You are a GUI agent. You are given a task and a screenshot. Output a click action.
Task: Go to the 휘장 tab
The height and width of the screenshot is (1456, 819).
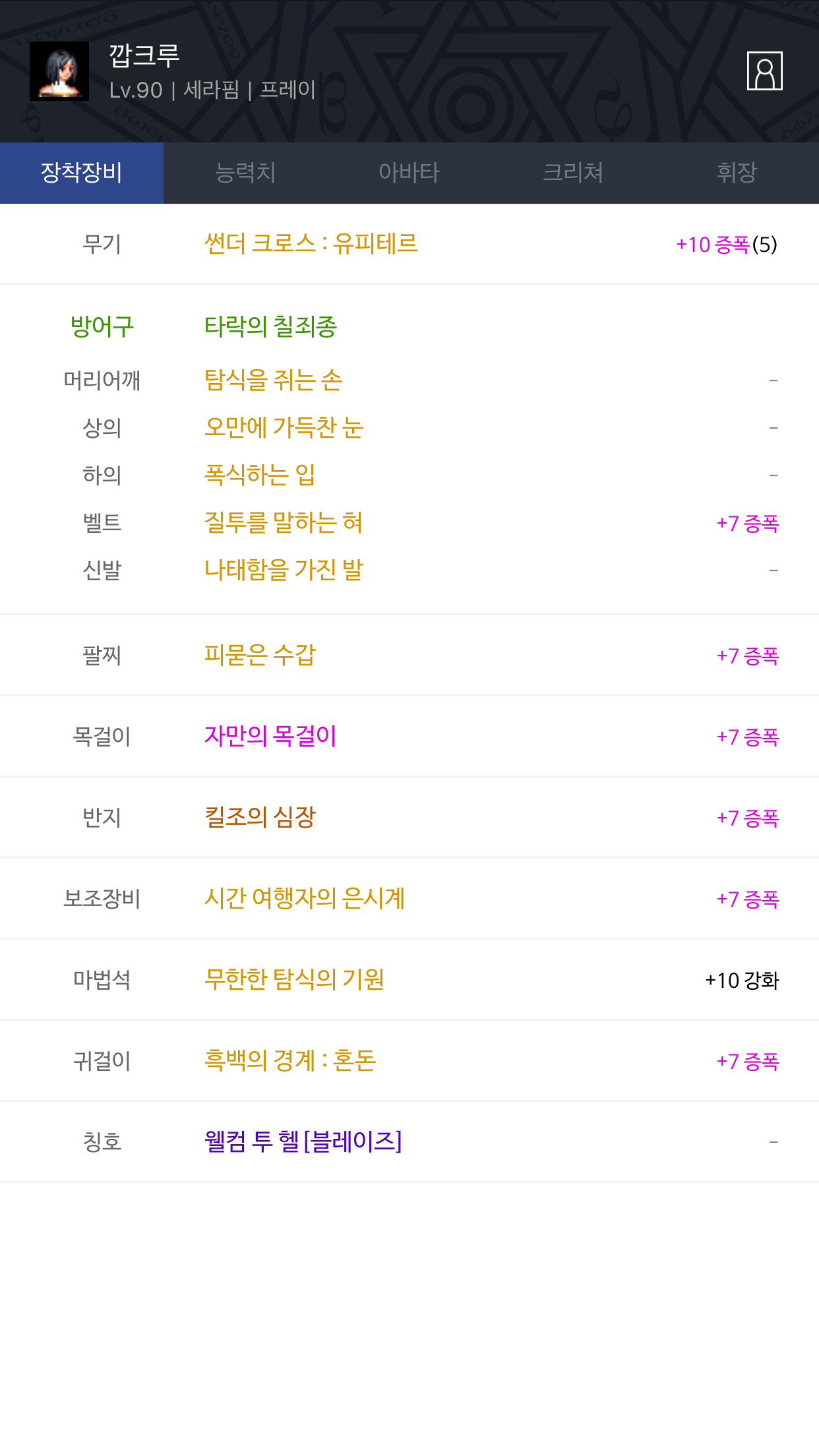(x=737, y=173)
